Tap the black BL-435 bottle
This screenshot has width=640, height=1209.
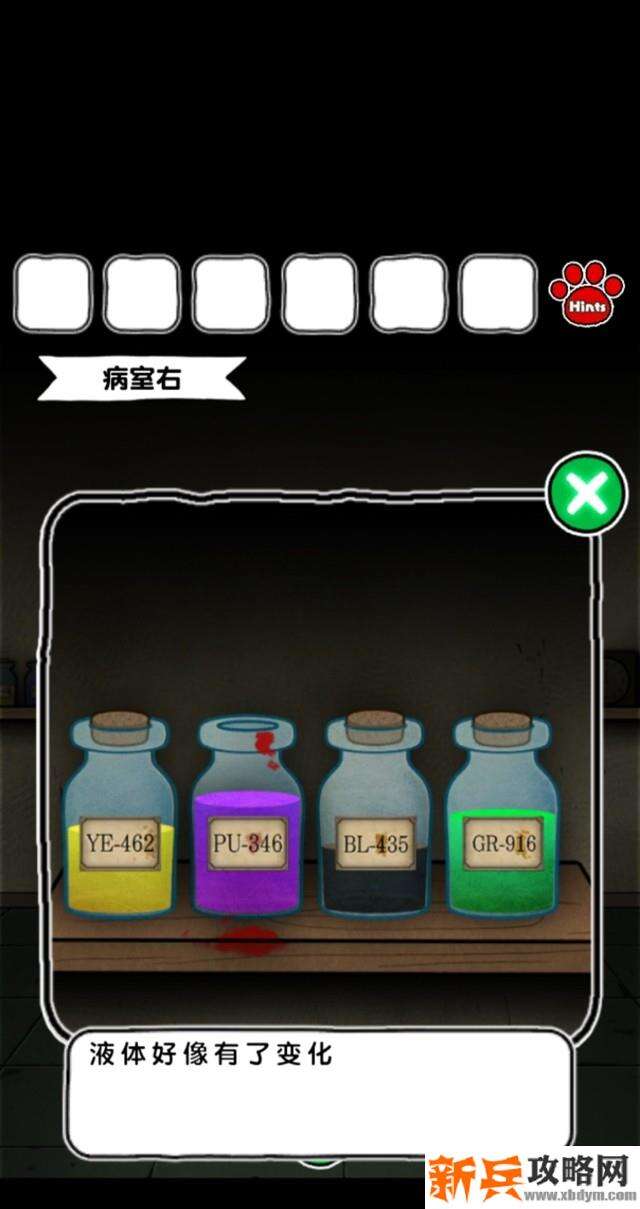click(x=375, y=820)
